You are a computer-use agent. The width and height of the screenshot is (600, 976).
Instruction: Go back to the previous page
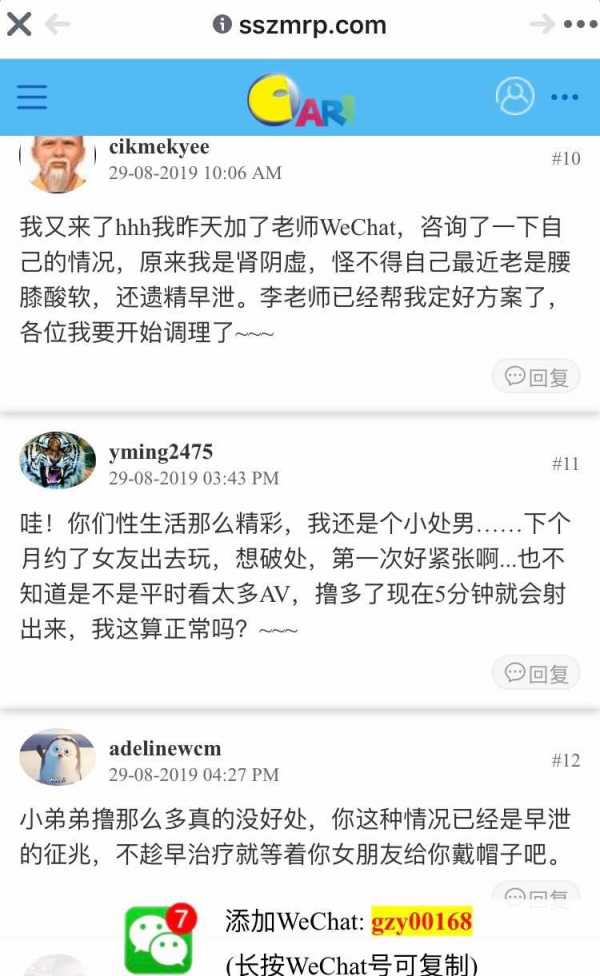(58, 25)
